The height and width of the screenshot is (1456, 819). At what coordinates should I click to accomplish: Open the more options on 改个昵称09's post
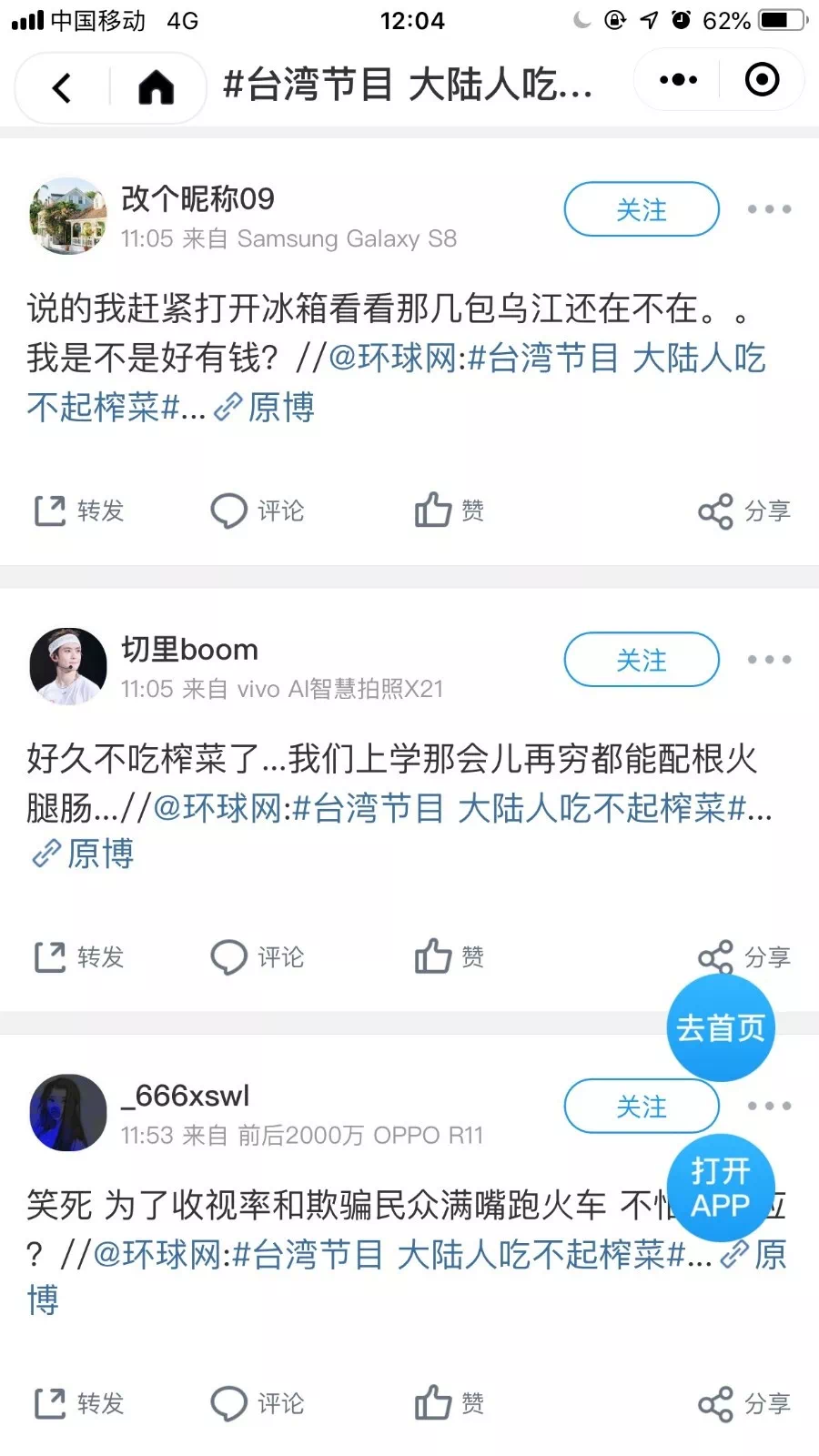coord(769,209)
